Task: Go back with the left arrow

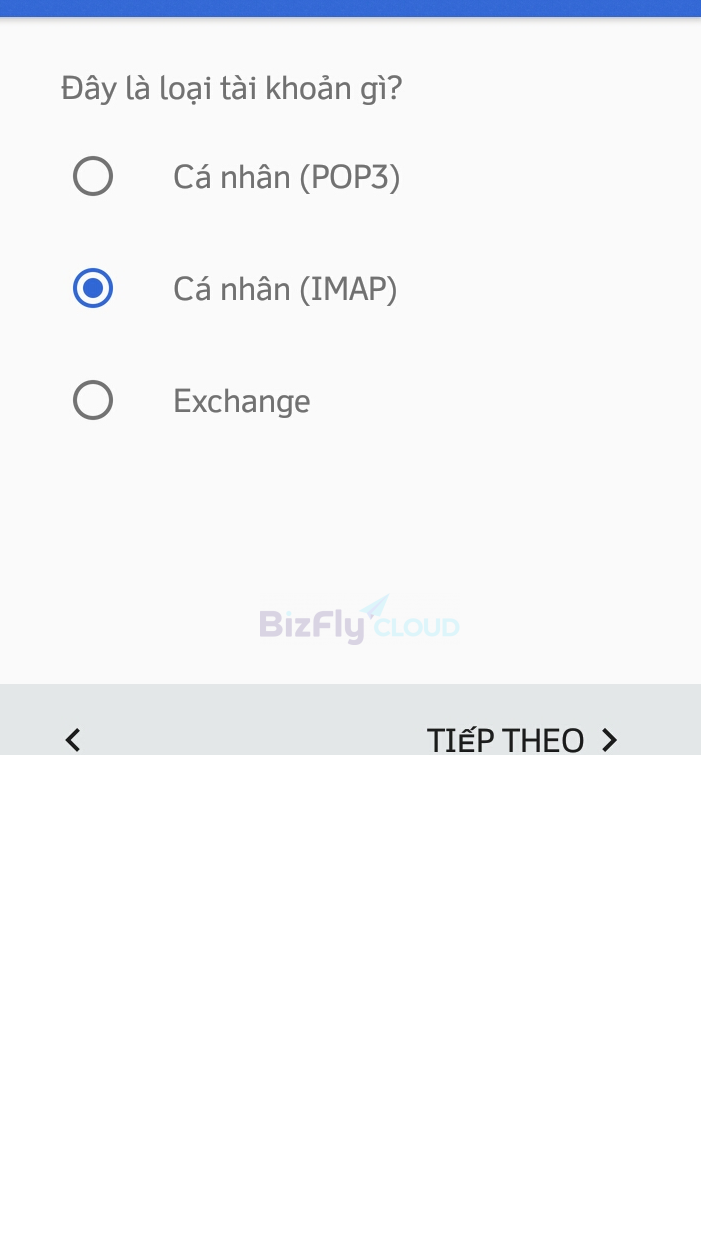Action: point(72,740)
